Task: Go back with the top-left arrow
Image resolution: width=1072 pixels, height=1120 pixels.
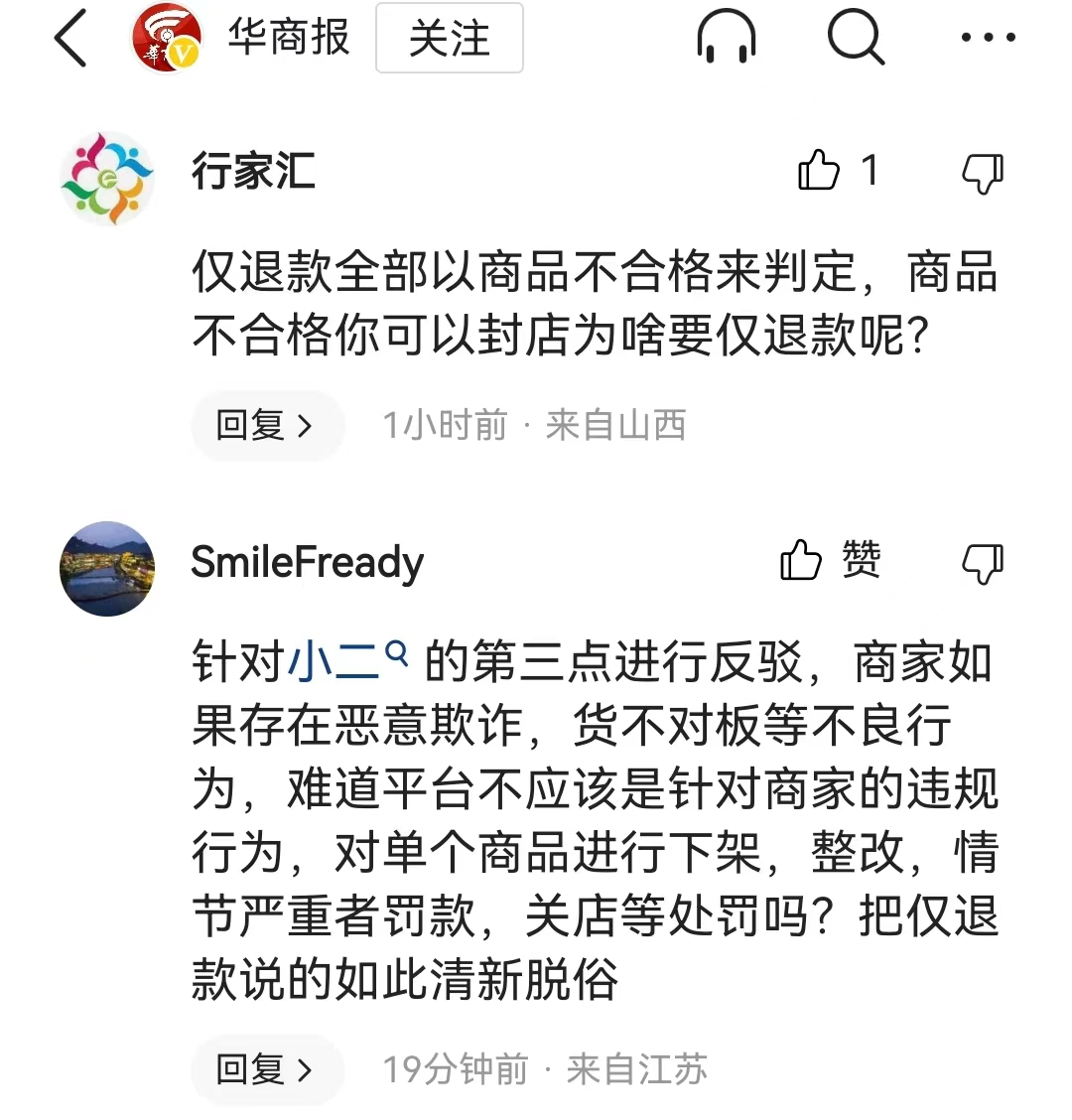Action: (69, 39)
